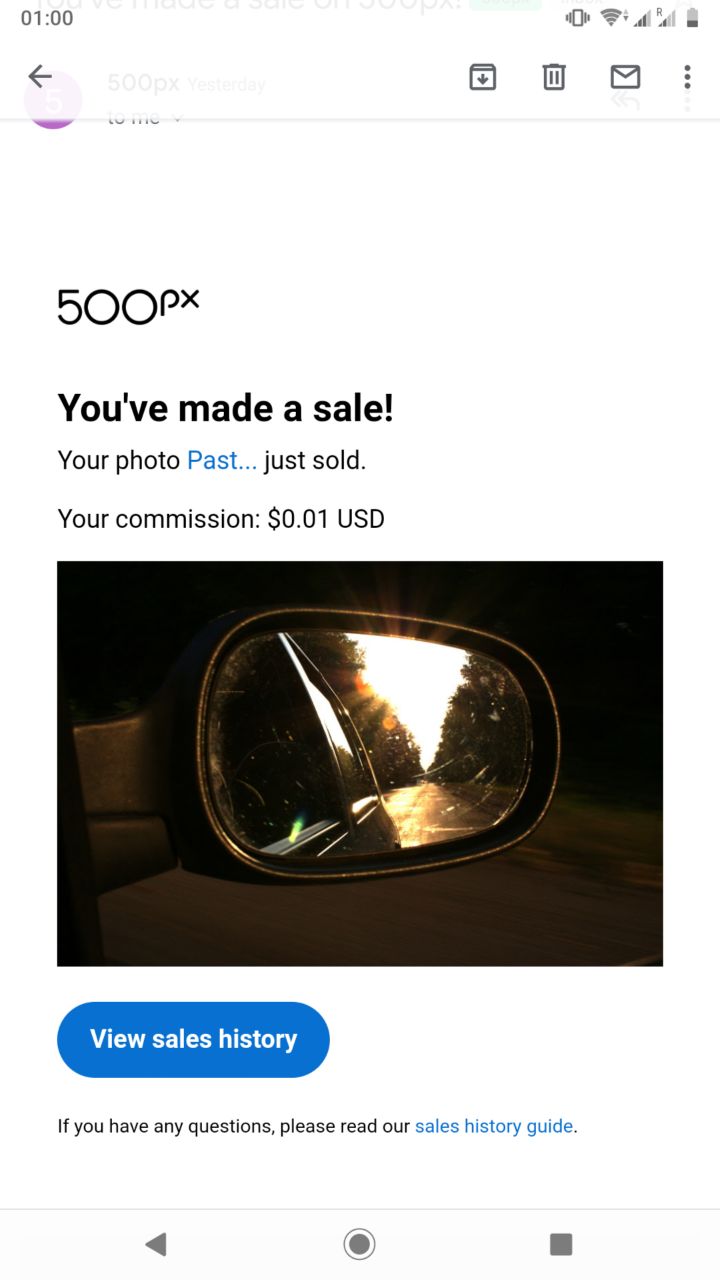Go back to the inbox
This screenshot has width=720, height=1280.
click(x=40, y=77)
